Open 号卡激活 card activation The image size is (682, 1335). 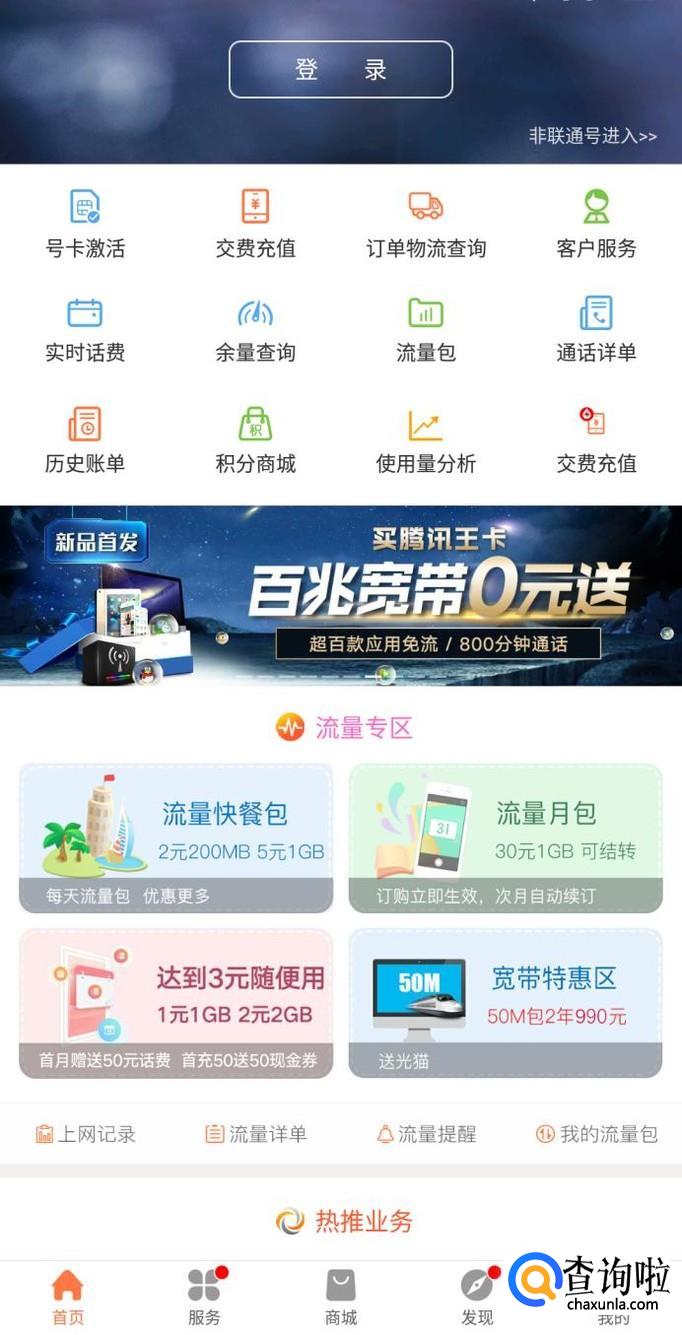click(x=85, y=225)
